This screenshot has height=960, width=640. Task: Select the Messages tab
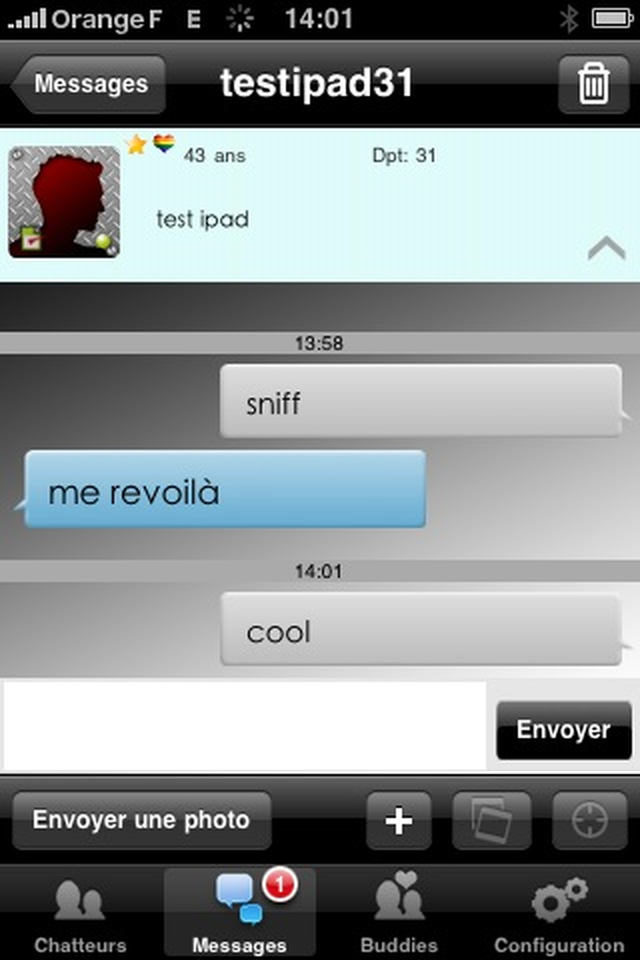pyautogui.click(x=239, y=915)
